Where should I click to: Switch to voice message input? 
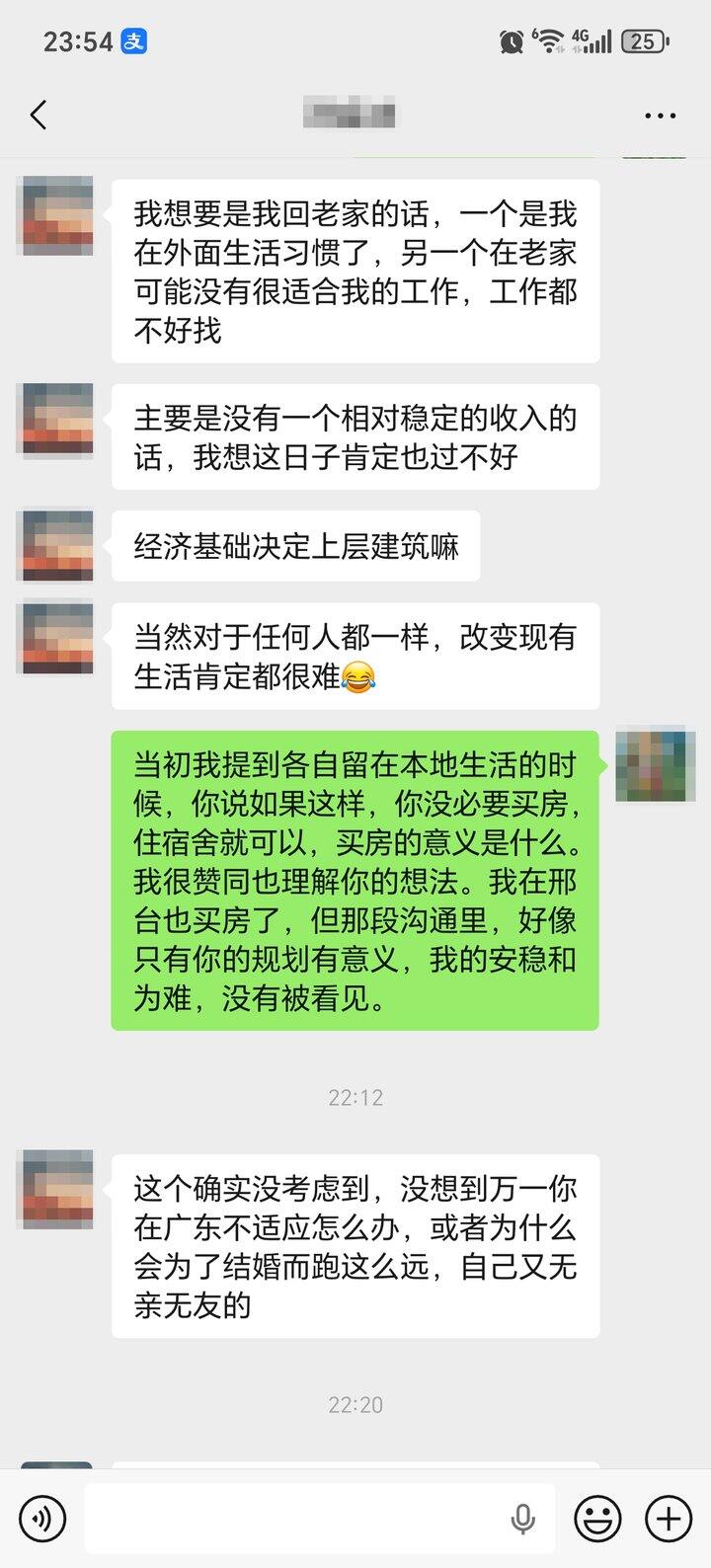click(41, 1518)
